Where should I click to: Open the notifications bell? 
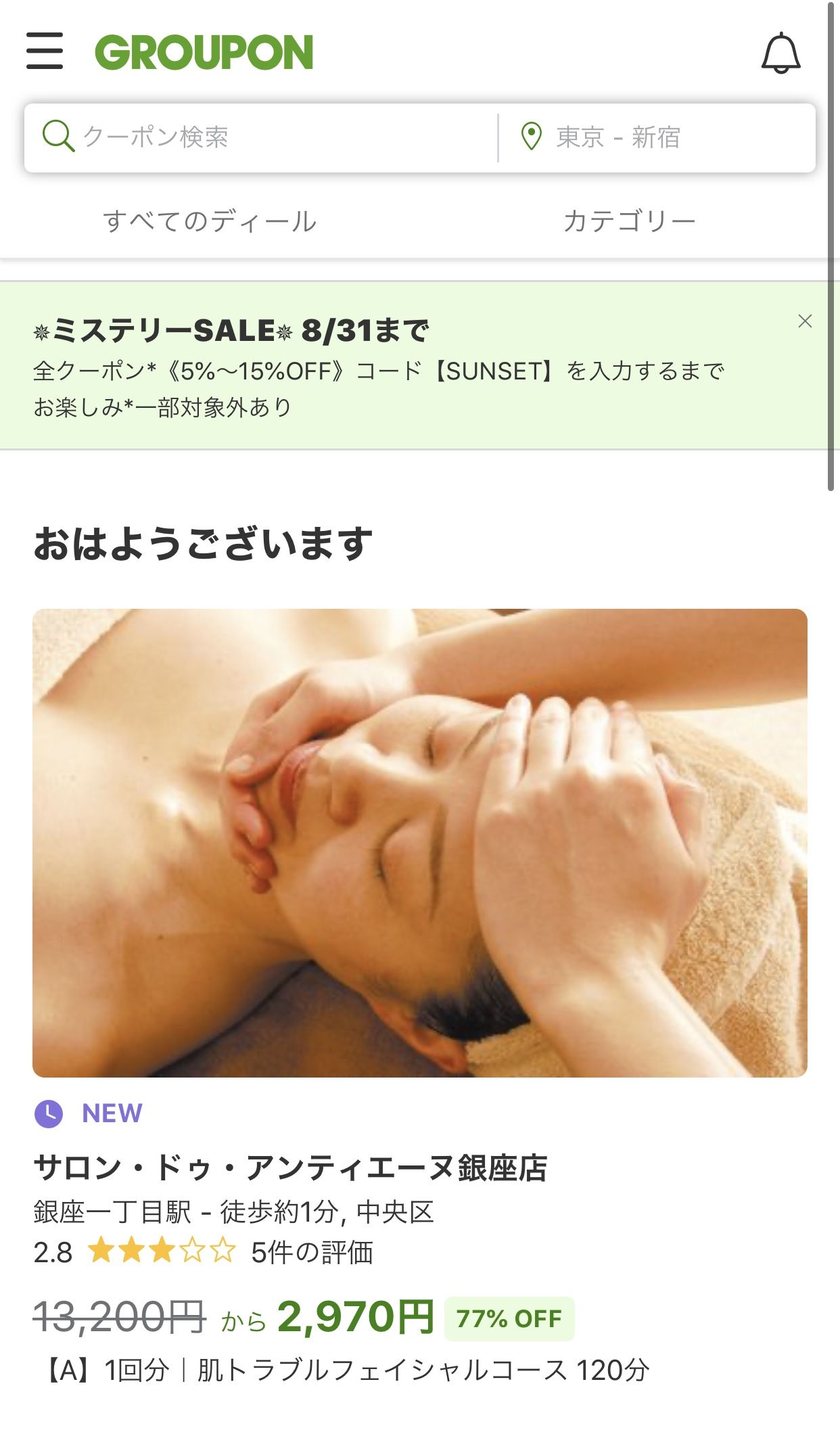point(780,53)
